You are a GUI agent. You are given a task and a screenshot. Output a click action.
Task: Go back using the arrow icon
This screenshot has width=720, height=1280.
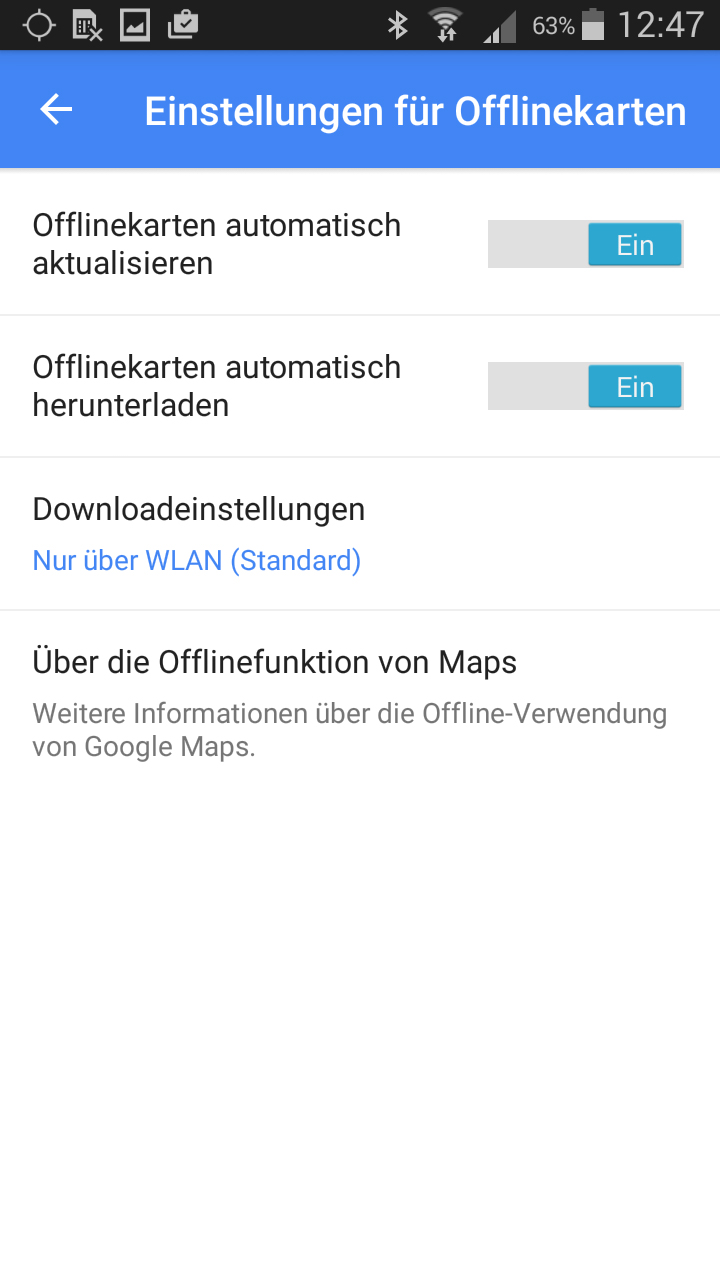pyautogui.click(x=56, y=110)
